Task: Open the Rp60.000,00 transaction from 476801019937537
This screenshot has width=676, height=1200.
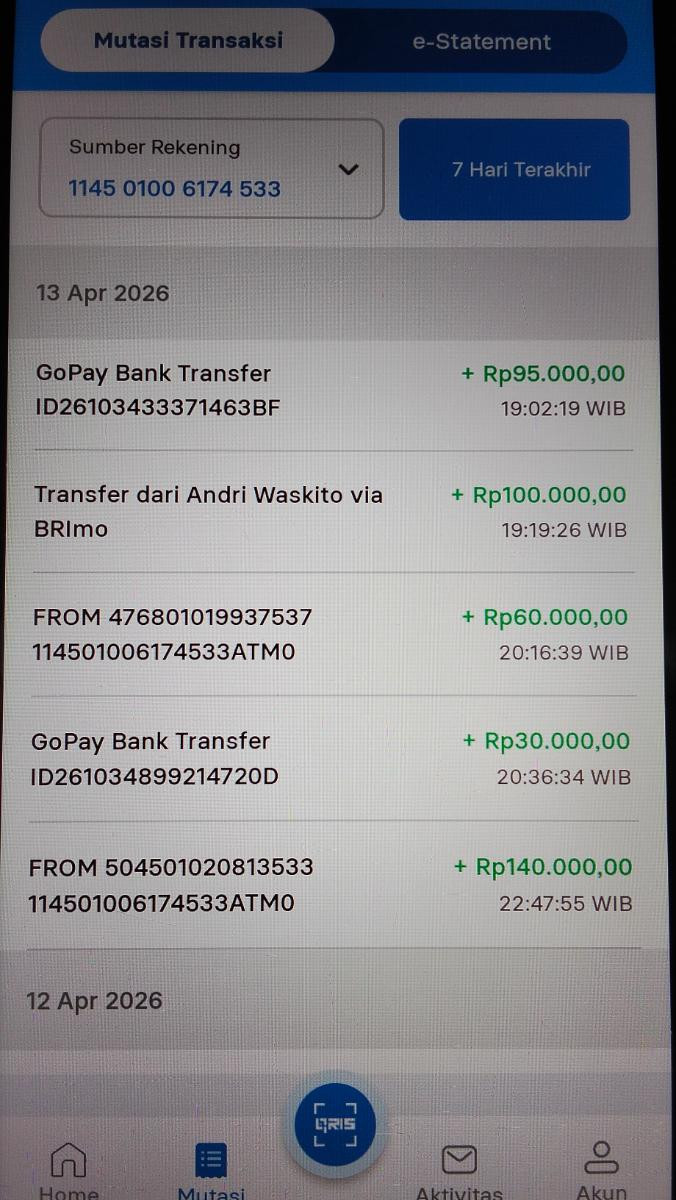Action: [x=332, y=635]
